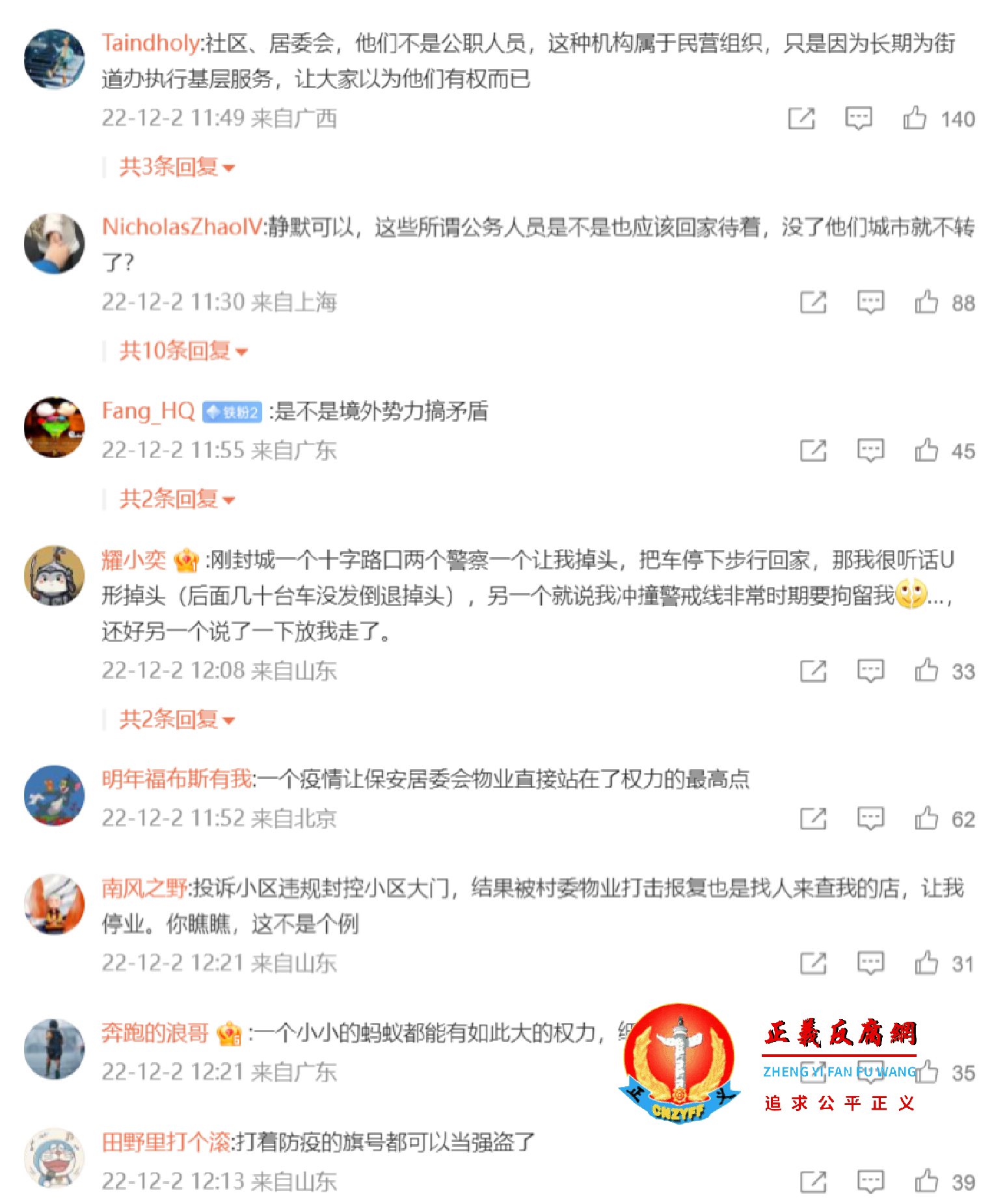This screenshot has width=994, height=1204.
Task: Open reply icon on NicholasZhaoIV's comment
Action: 870,301
